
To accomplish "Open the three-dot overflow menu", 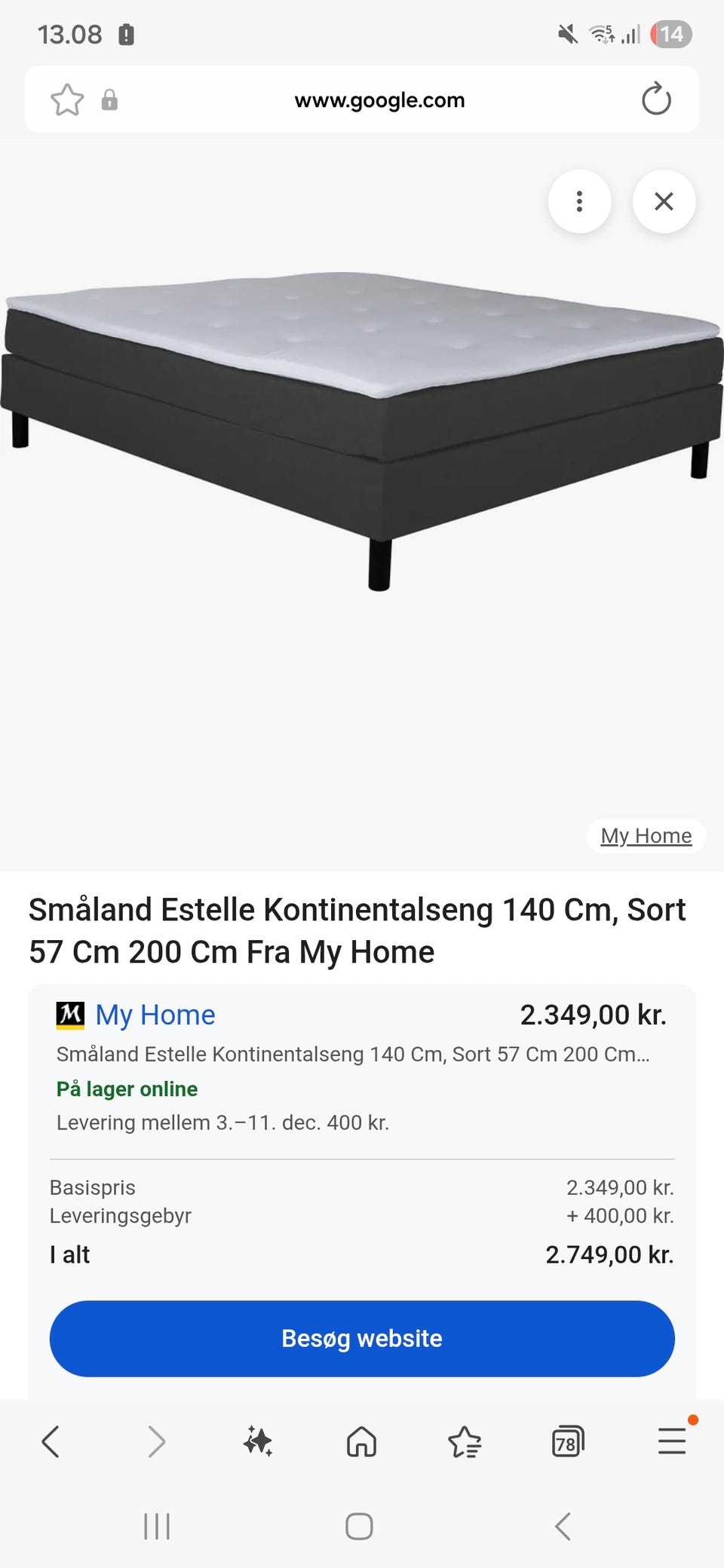I will 579,202.
